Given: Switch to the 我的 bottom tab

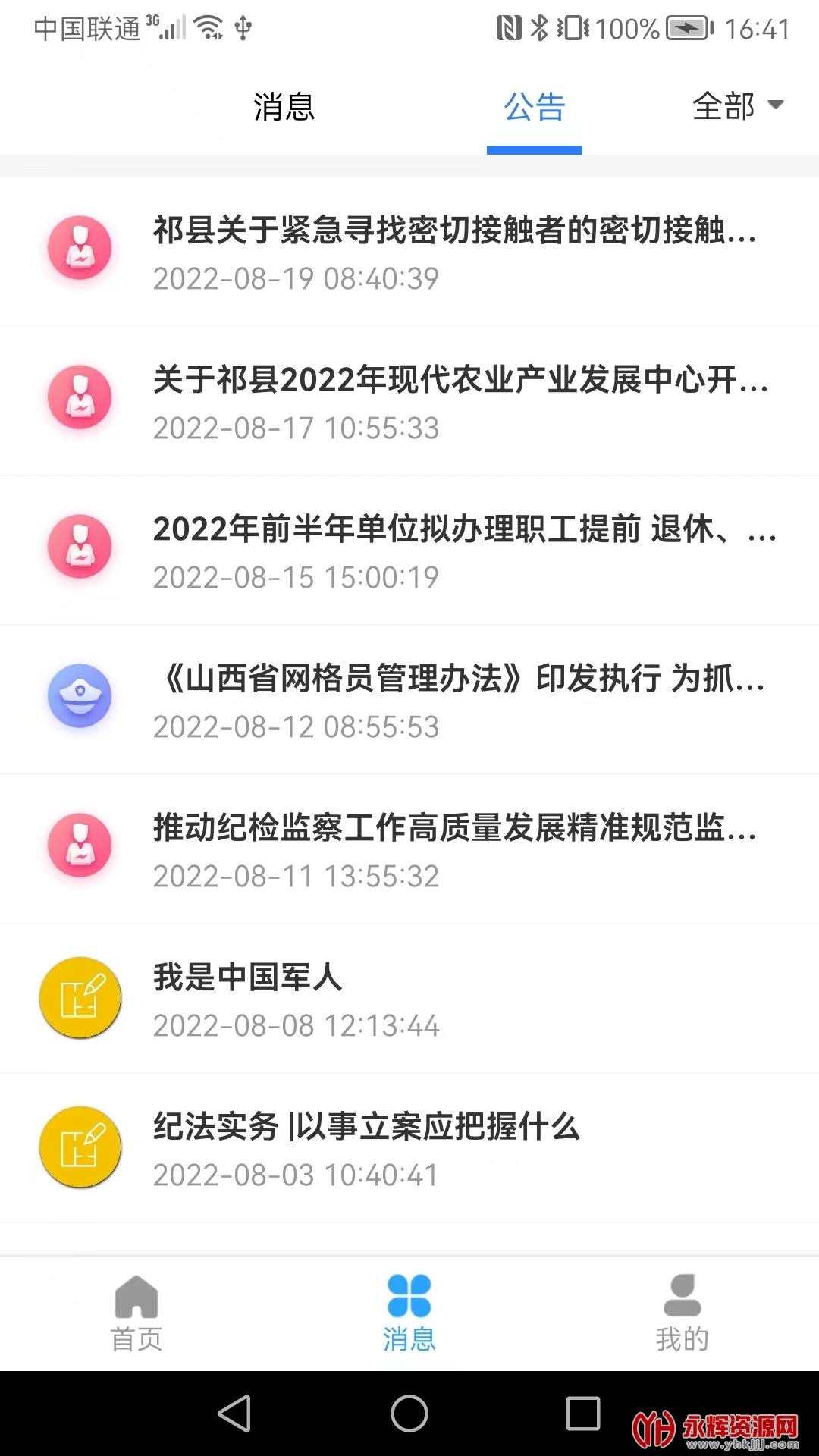Looking at the screenshot, I should [x=682, y=1313].
